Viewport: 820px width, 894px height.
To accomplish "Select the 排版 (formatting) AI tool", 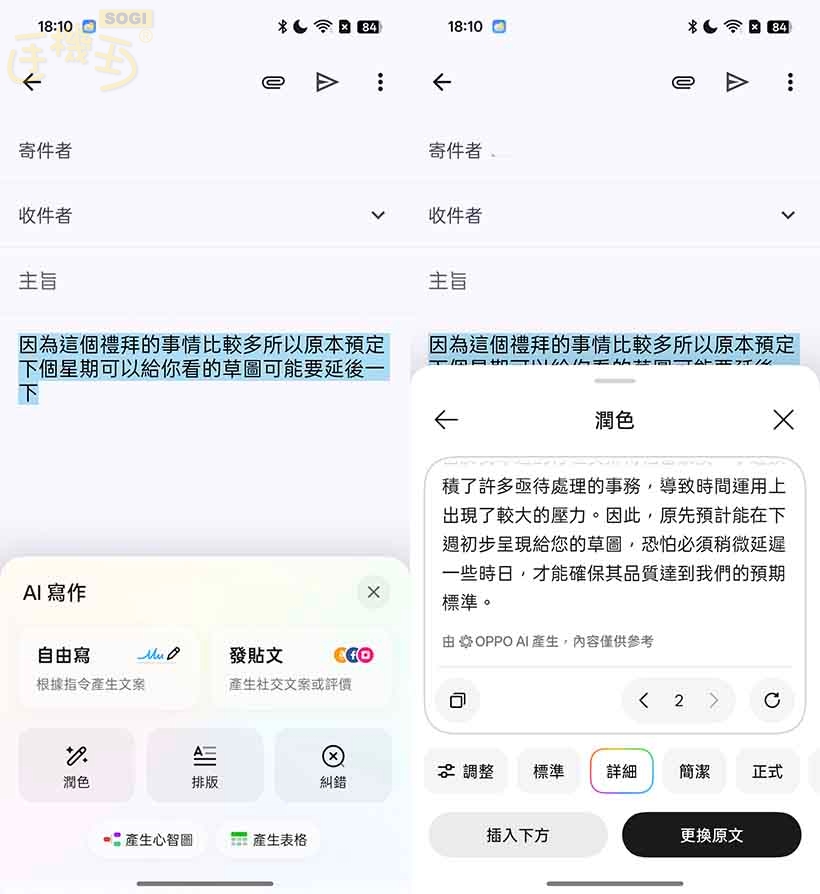I will (205, 765).
